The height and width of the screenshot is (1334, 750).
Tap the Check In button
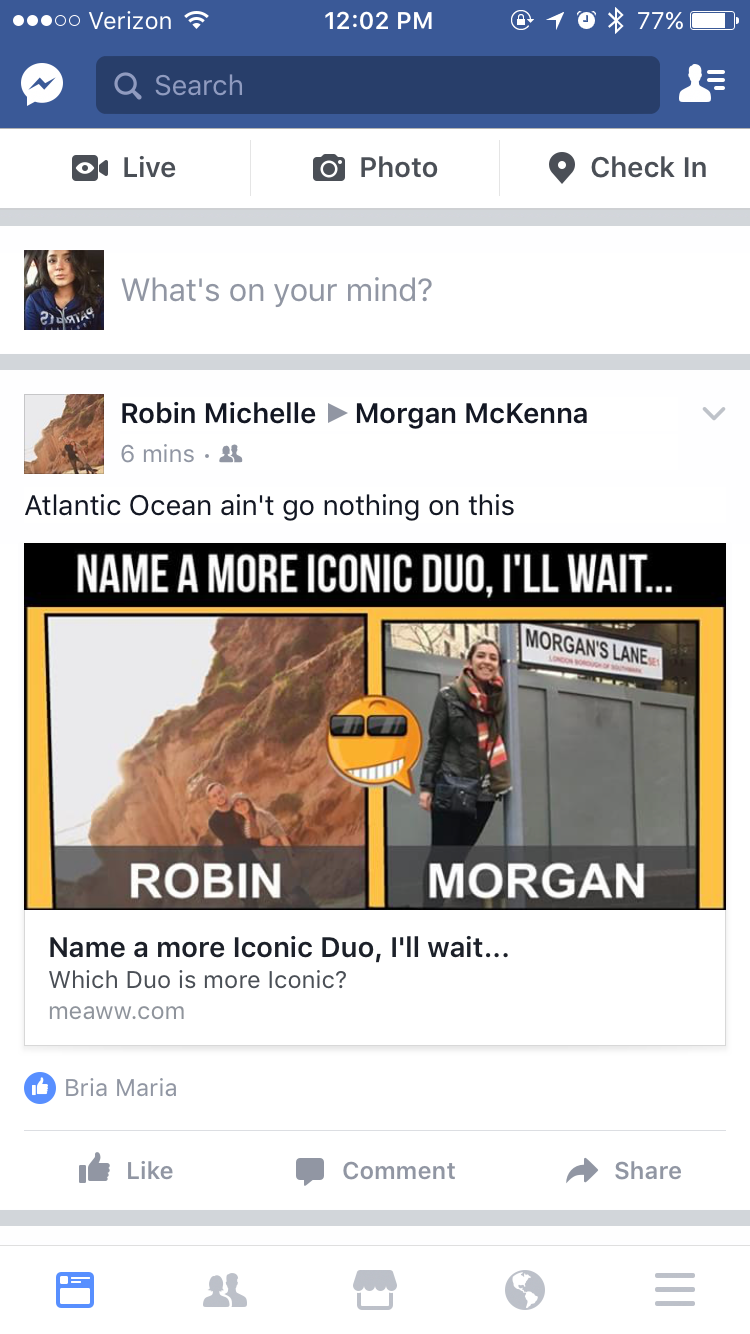click(628, 168)
